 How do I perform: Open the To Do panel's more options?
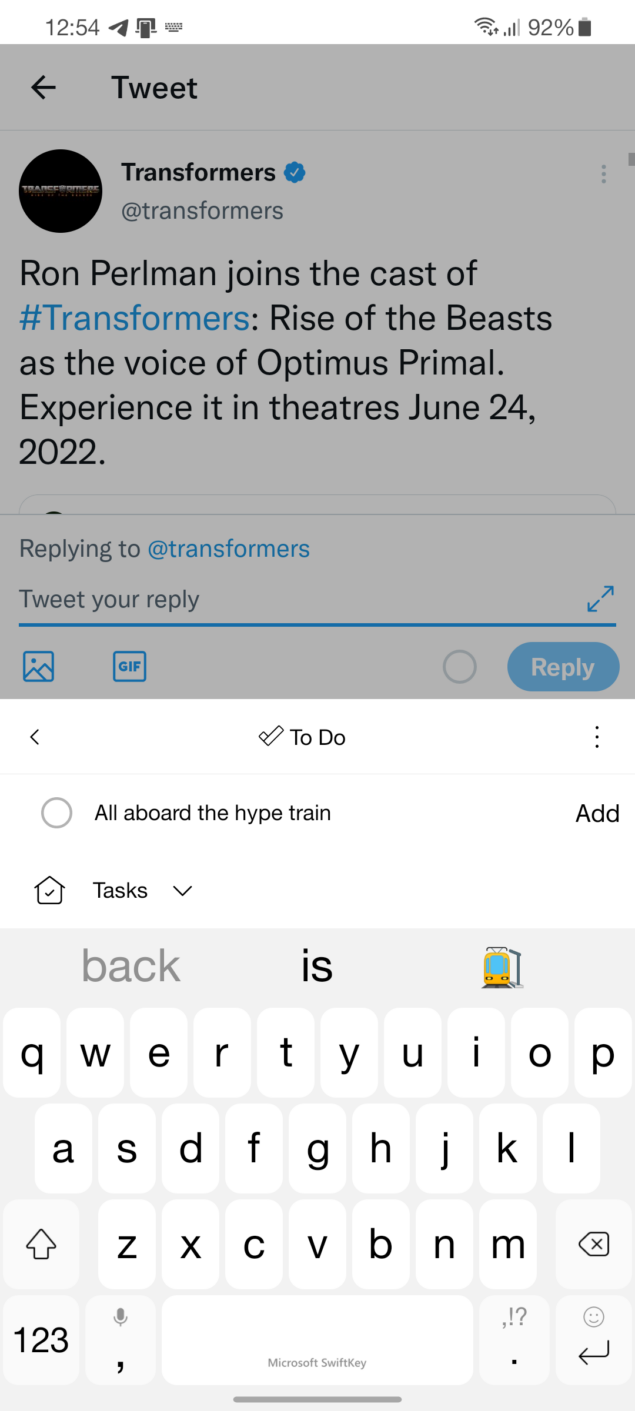597,737
